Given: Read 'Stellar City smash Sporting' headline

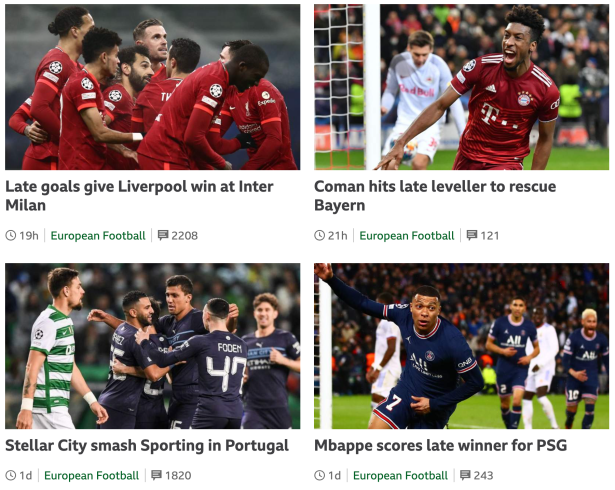Looking at the screenshot, I should [147, 446].
